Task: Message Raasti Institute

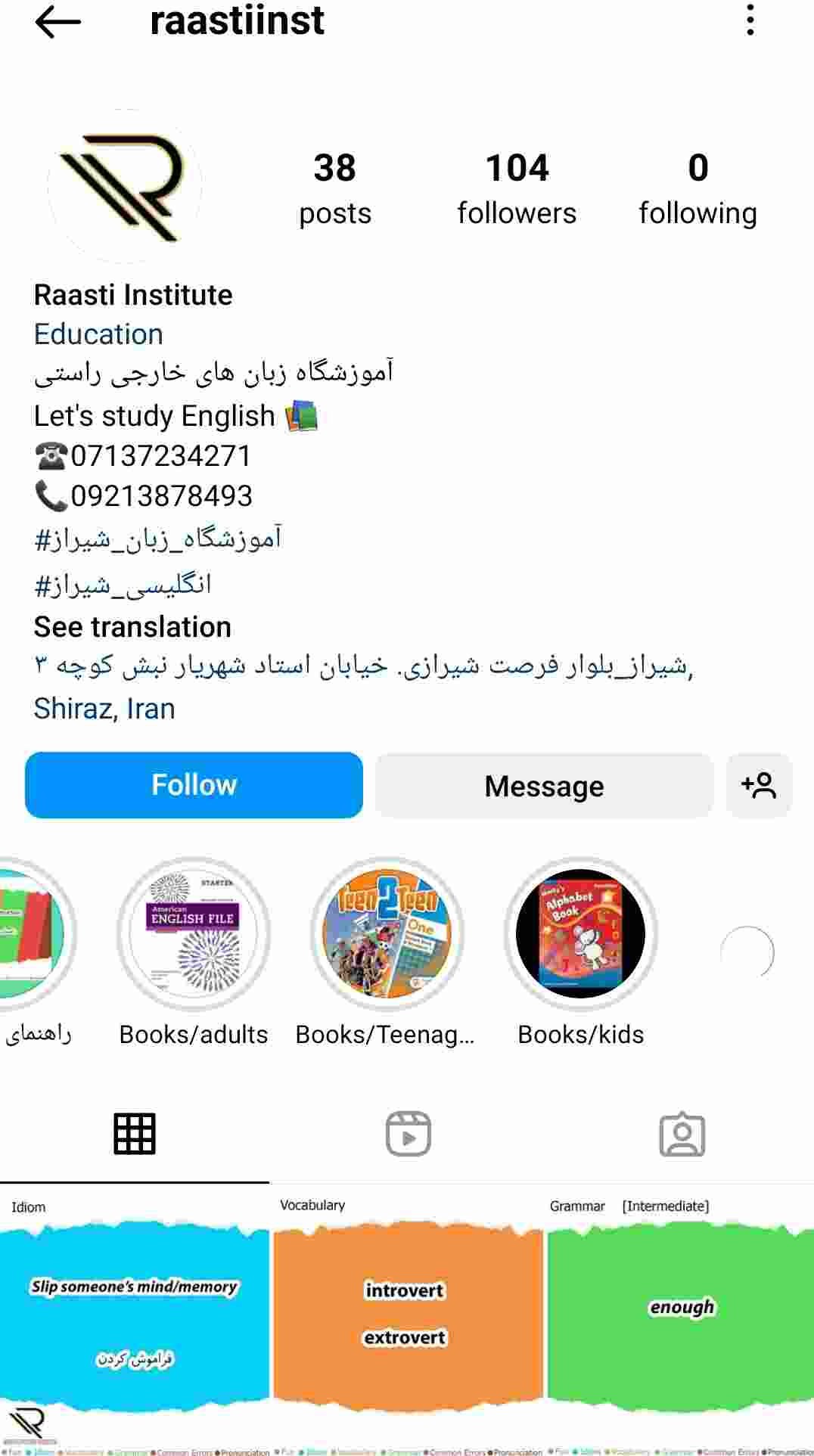Action: [x=544, y=786]
